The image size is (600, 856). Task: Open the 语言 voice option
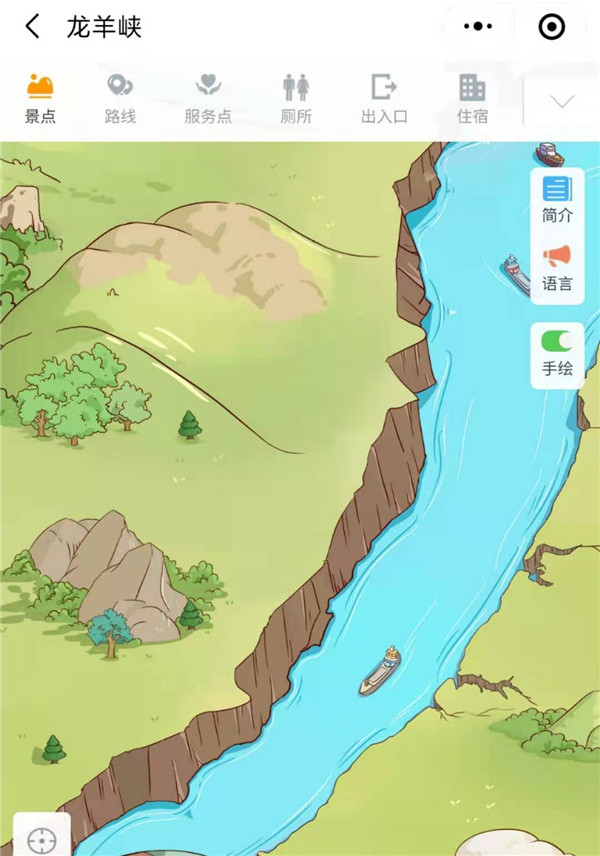tap(557, 268)
